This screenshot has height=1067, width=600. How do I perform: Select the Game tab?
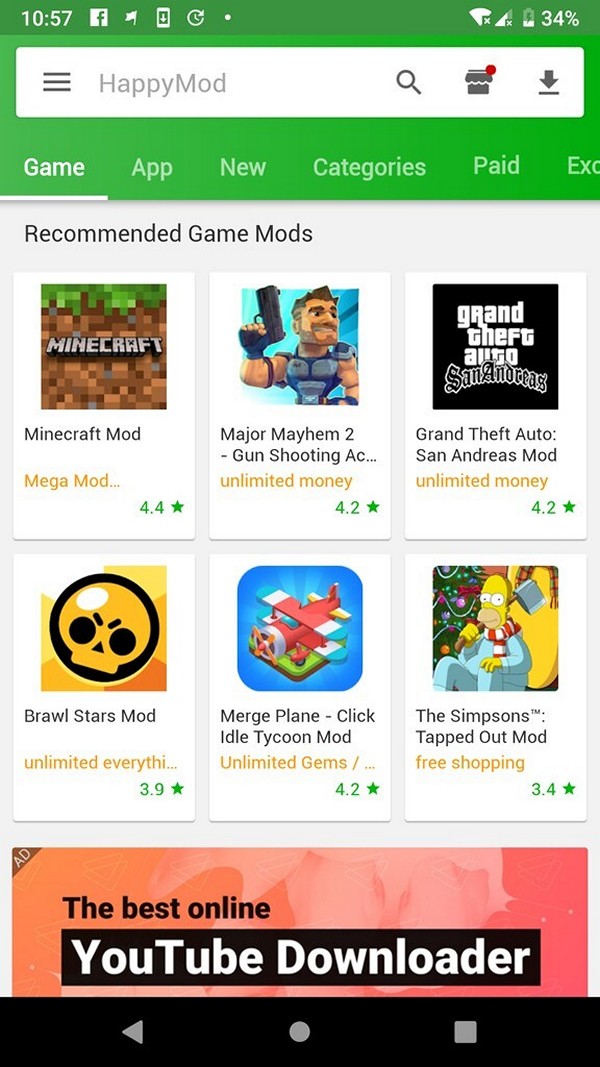click(x=54, y=167)
